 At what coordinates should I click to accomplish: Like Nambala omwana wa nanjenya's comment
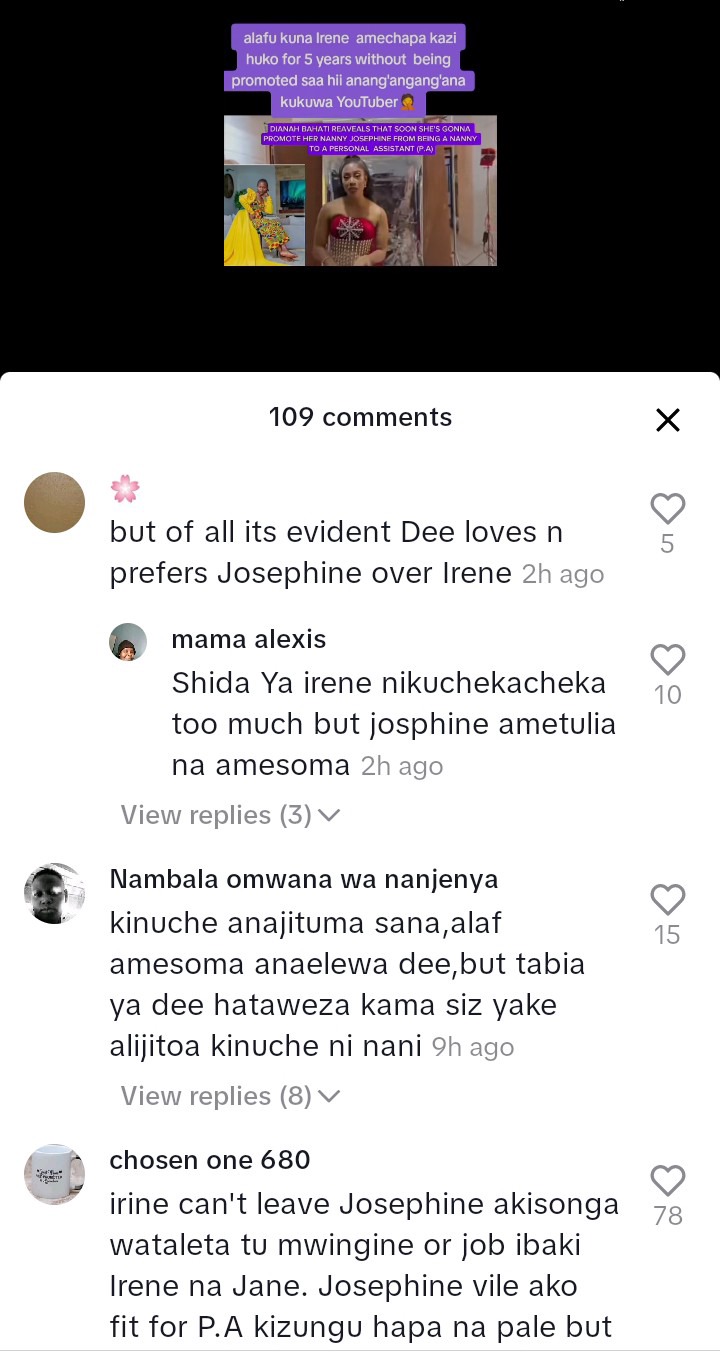(x=667, y=900)
